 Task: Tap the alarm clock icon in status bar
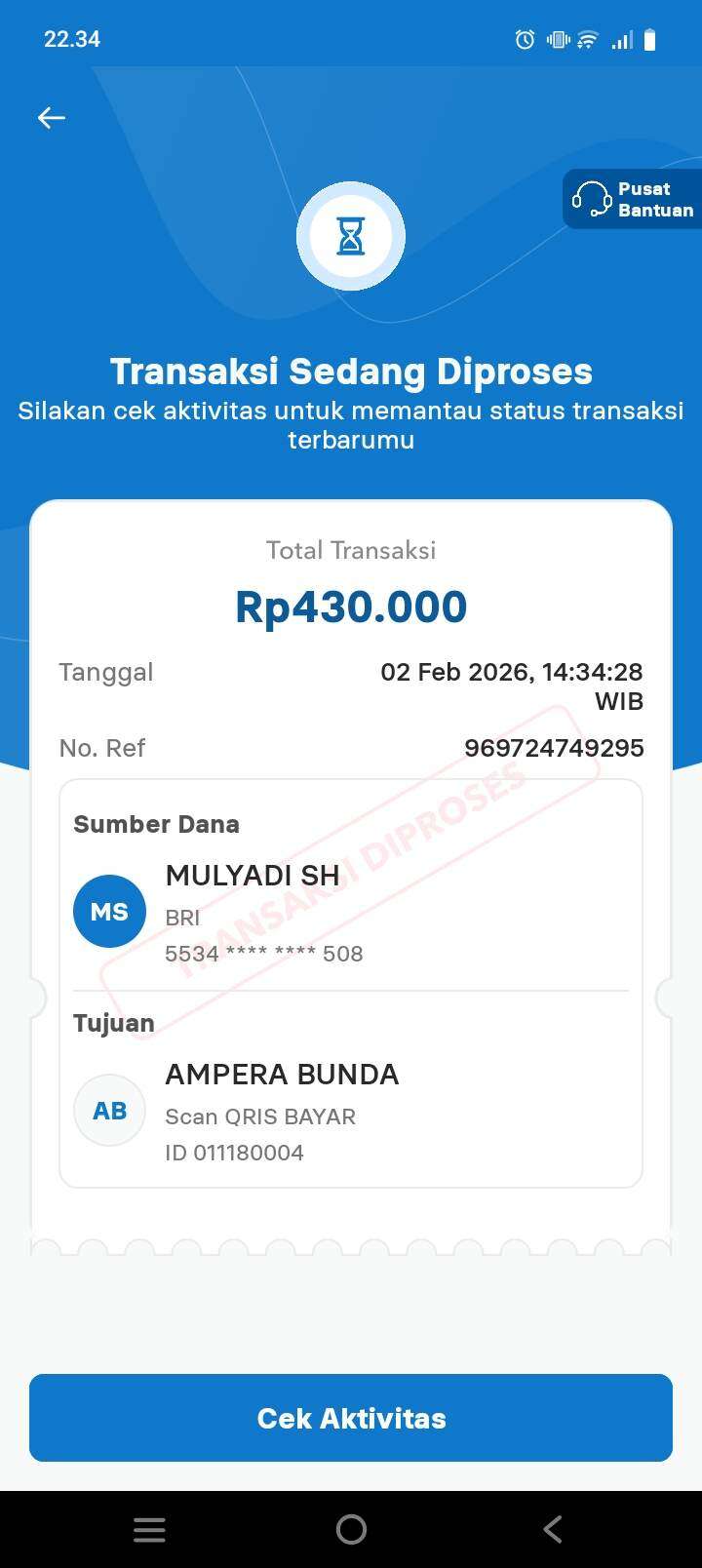[524, 39]
